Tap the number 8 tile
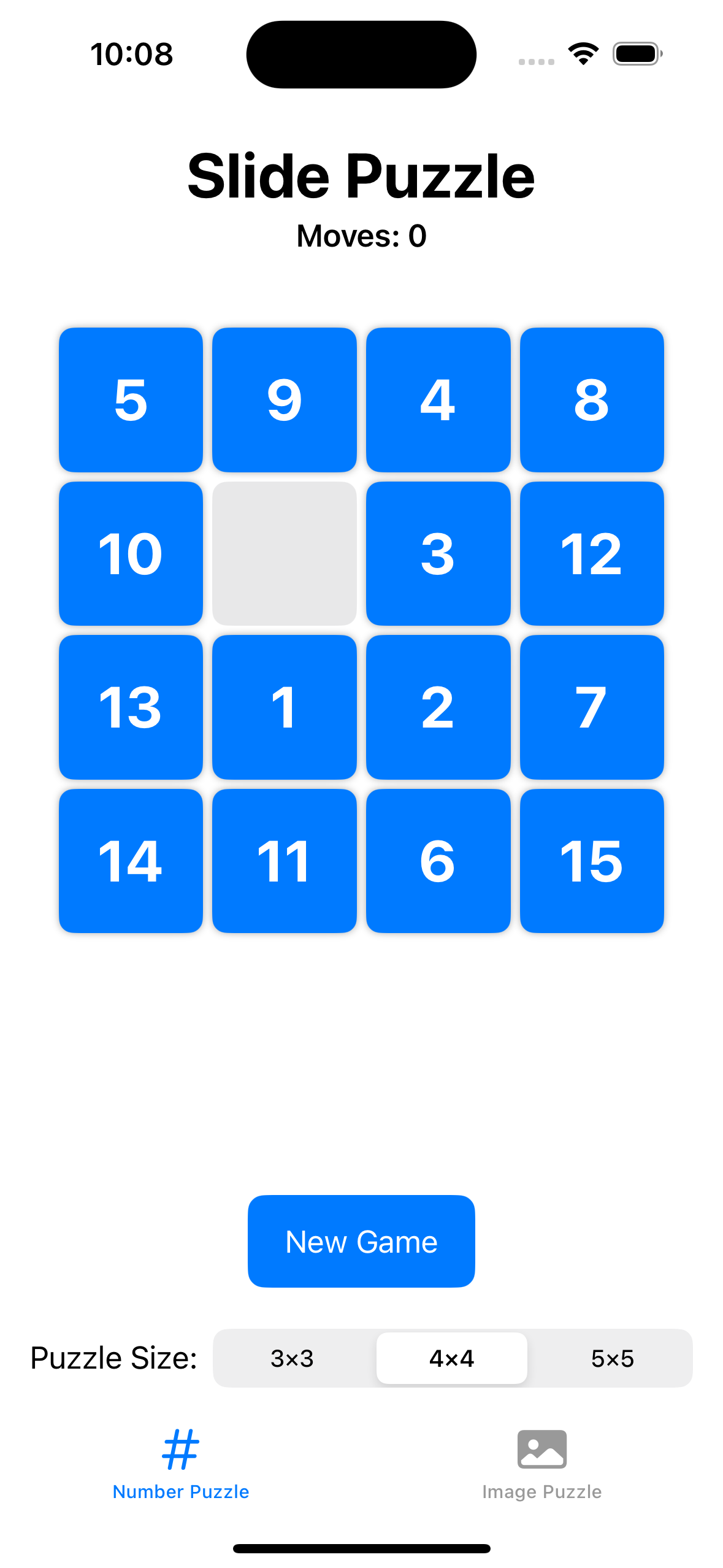 (x=592, y=399)
